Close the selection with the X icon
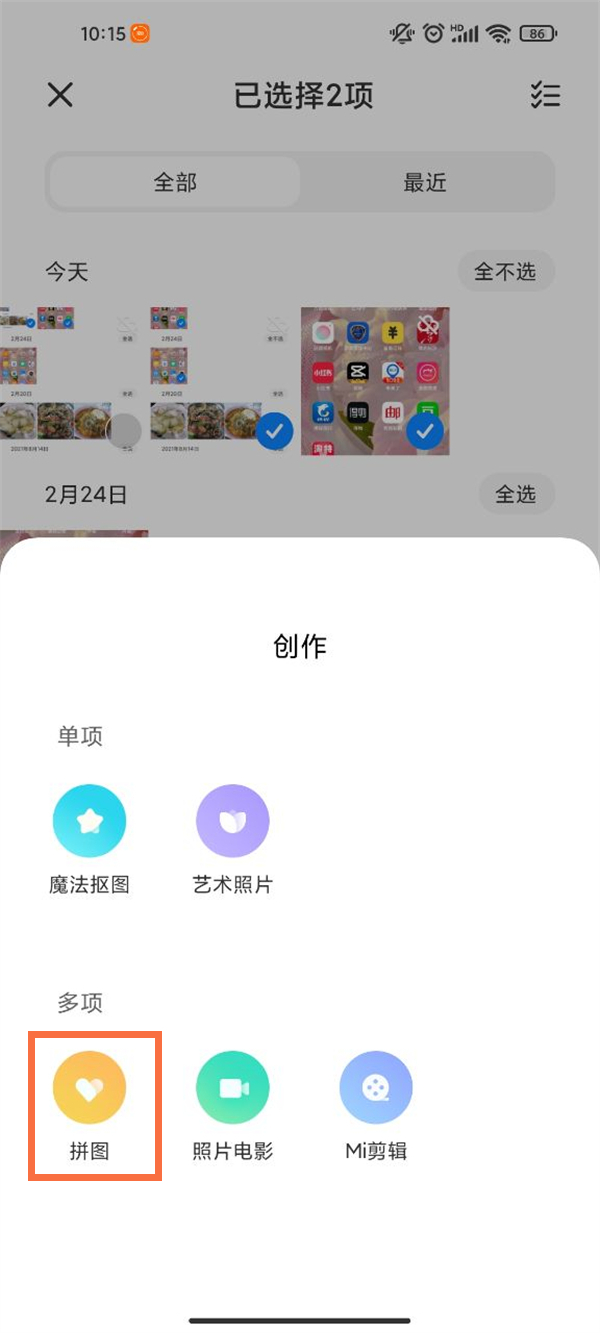The width and height of the screenshot is (600, 1333). click(61, 95)
